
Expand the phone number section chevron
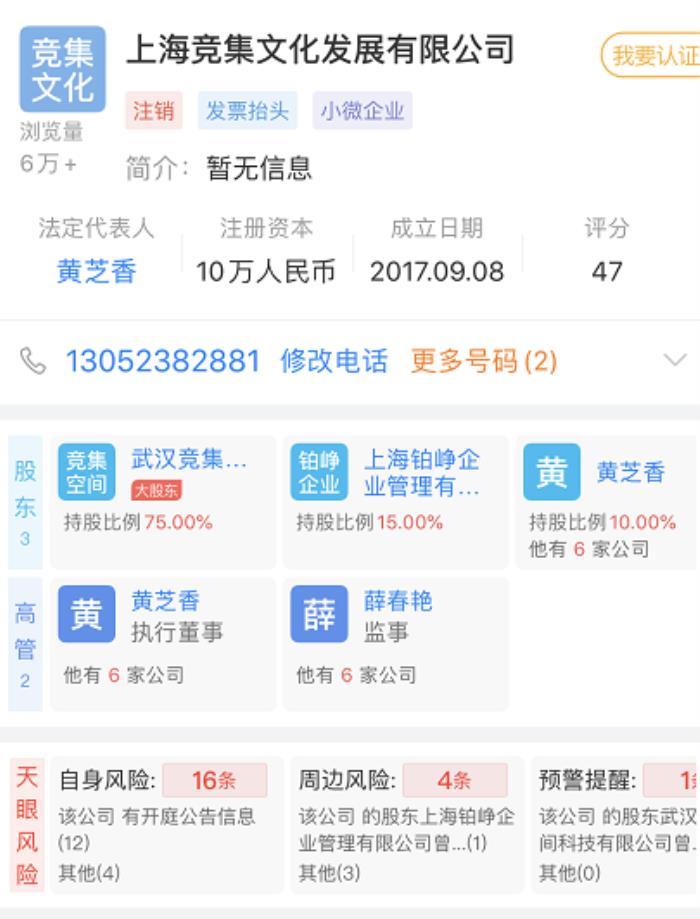[675, 361]
